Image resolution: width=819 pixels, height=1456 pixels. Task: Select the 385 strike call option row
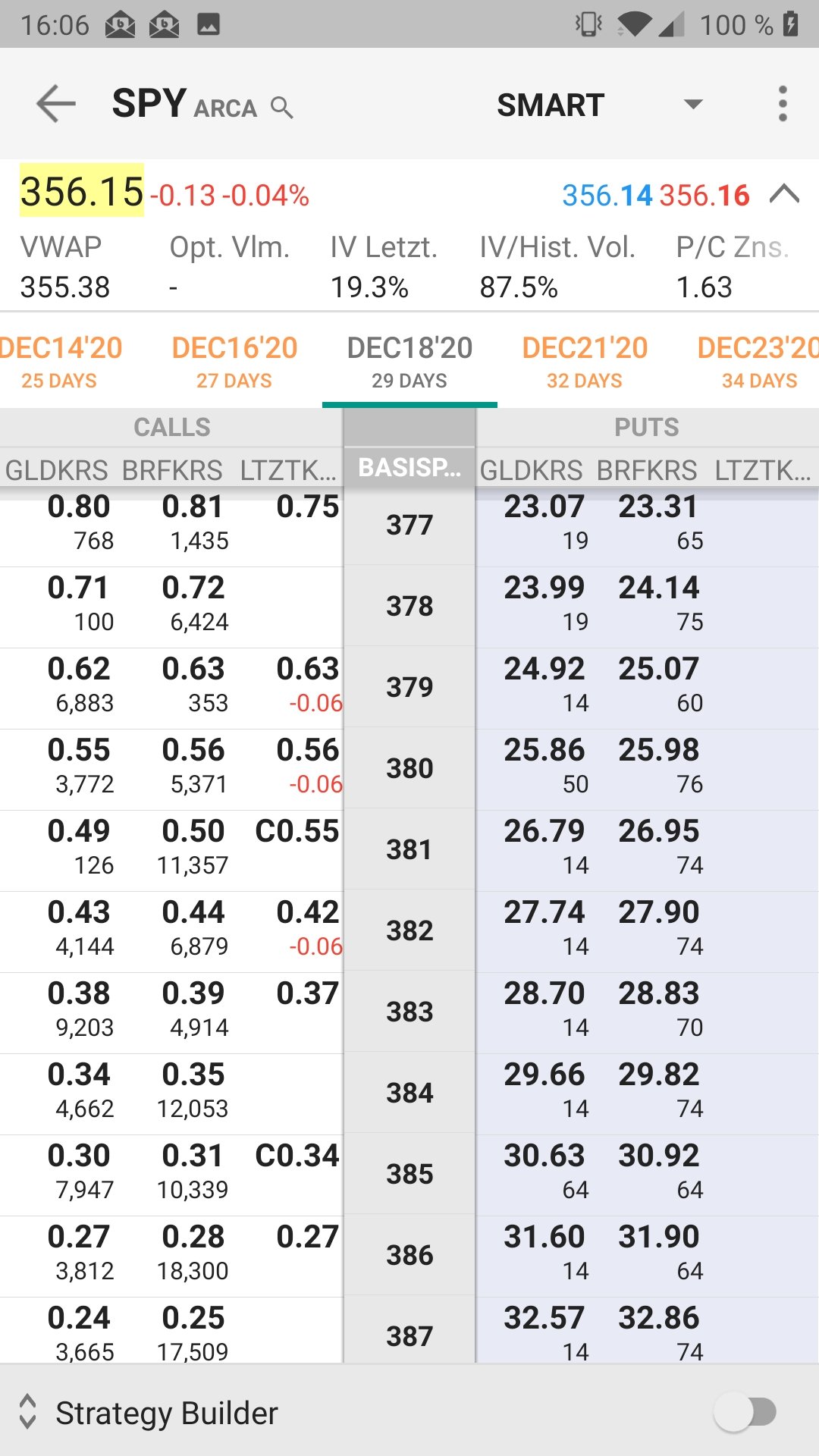pyautogui.click(x=171, y=1172)
